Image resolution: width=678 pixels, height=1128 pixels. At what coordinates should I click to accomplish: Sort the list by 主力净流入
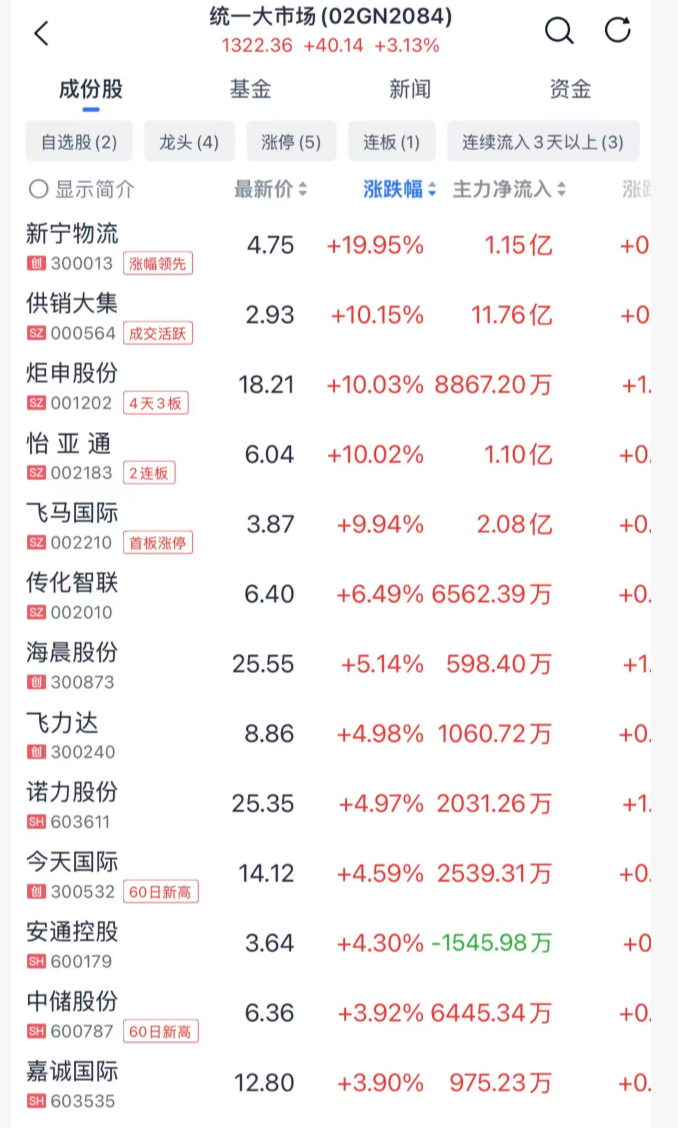[509, 189]
